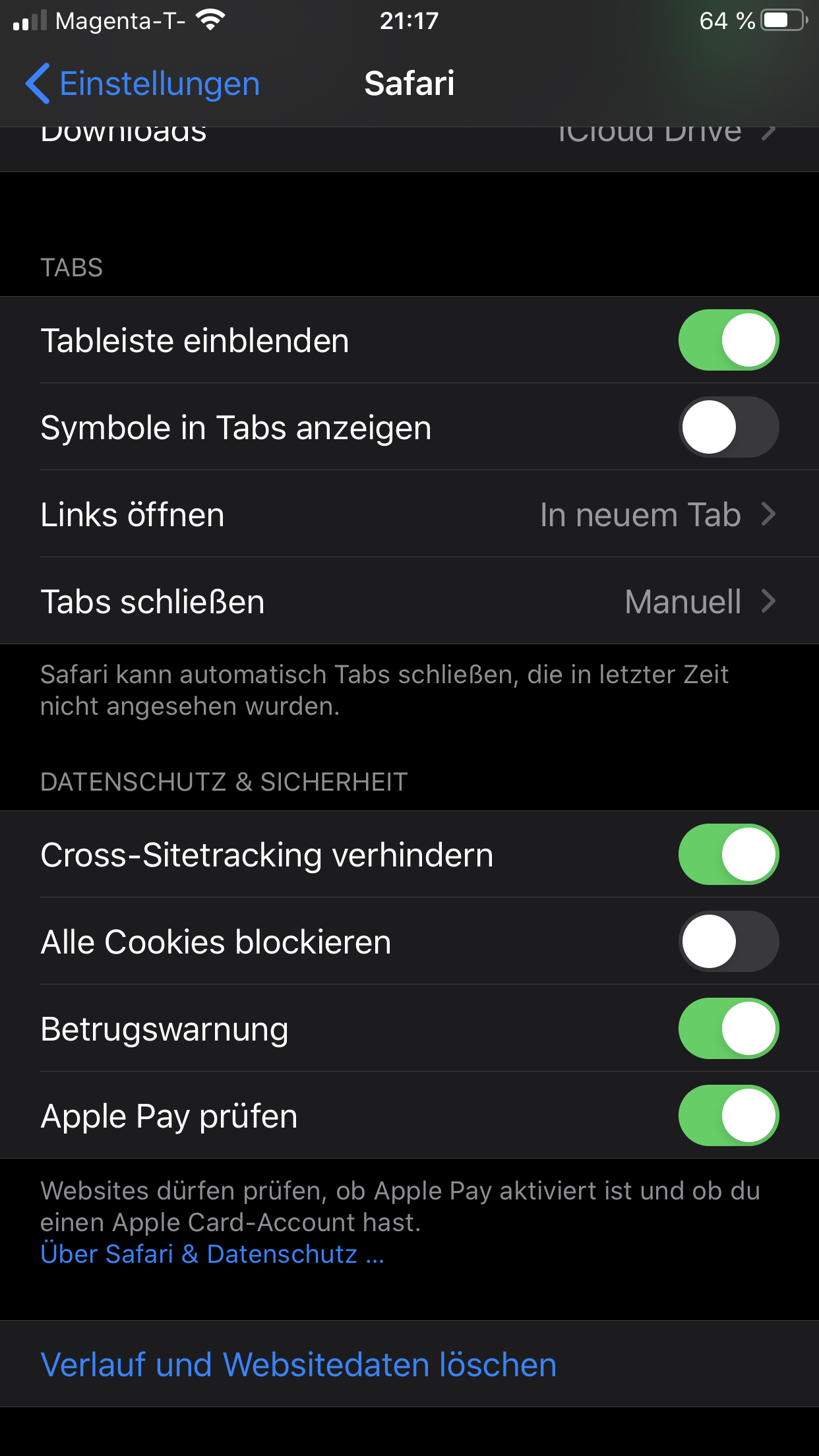Enable Symbole in Tabs anzeigen

coord(728,427)
